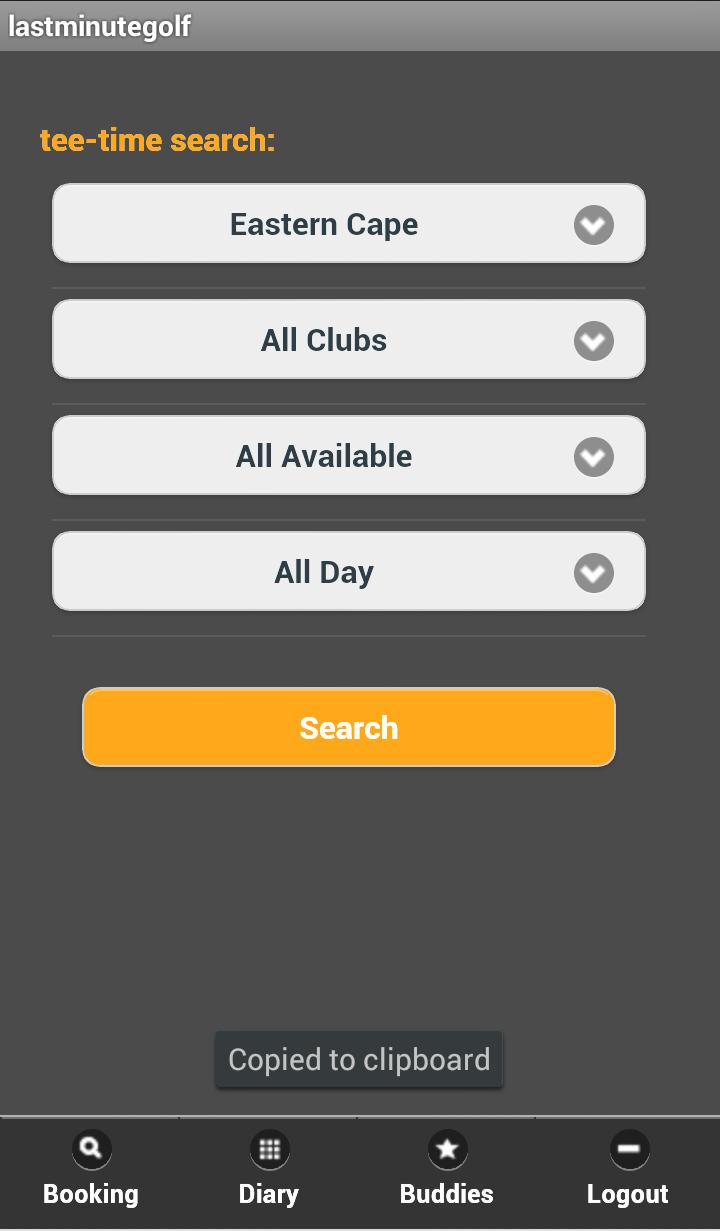Screen dimensions: 720x1231
Task: Switch to the Booking tab
Action: point(91,1172)
